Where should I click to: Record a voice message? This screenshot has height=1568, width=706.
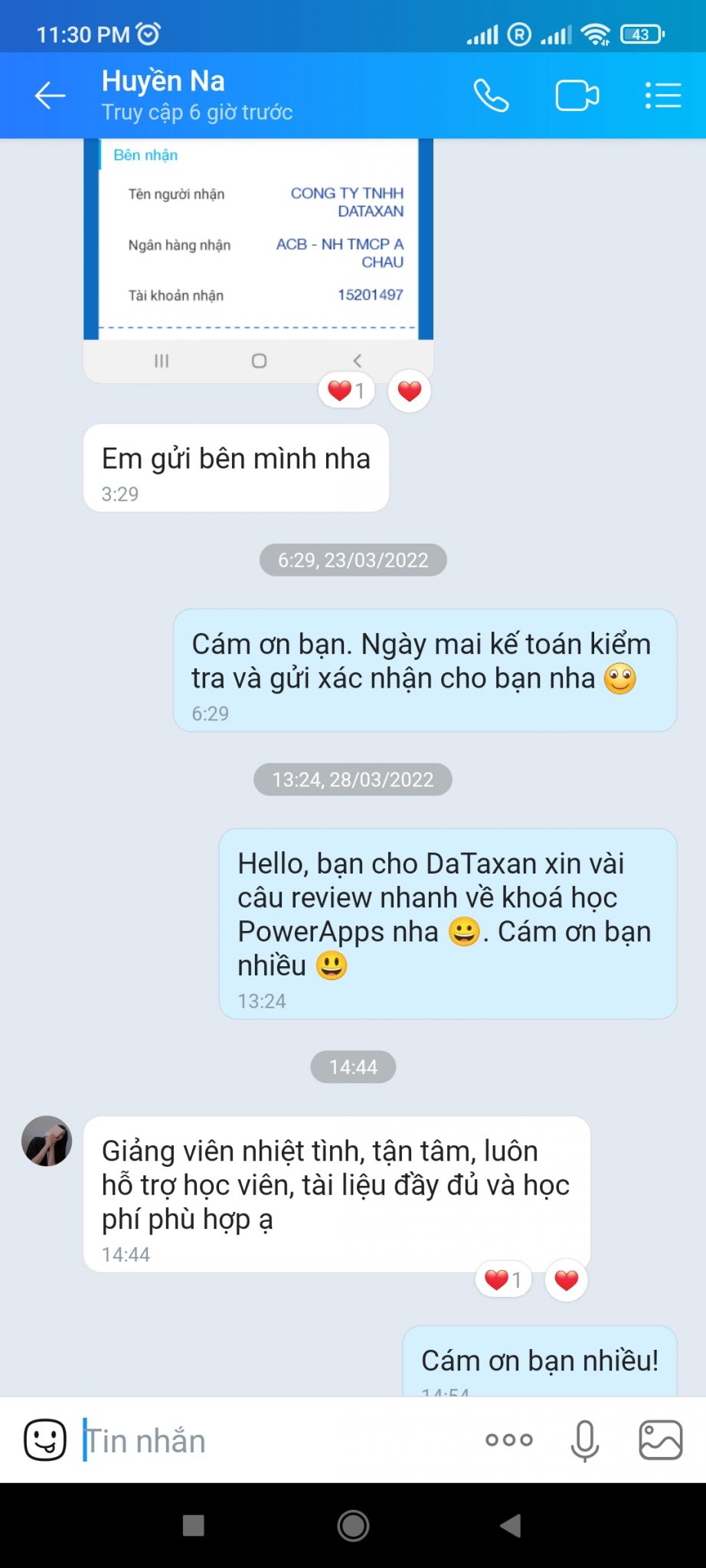pos(584,1440)
